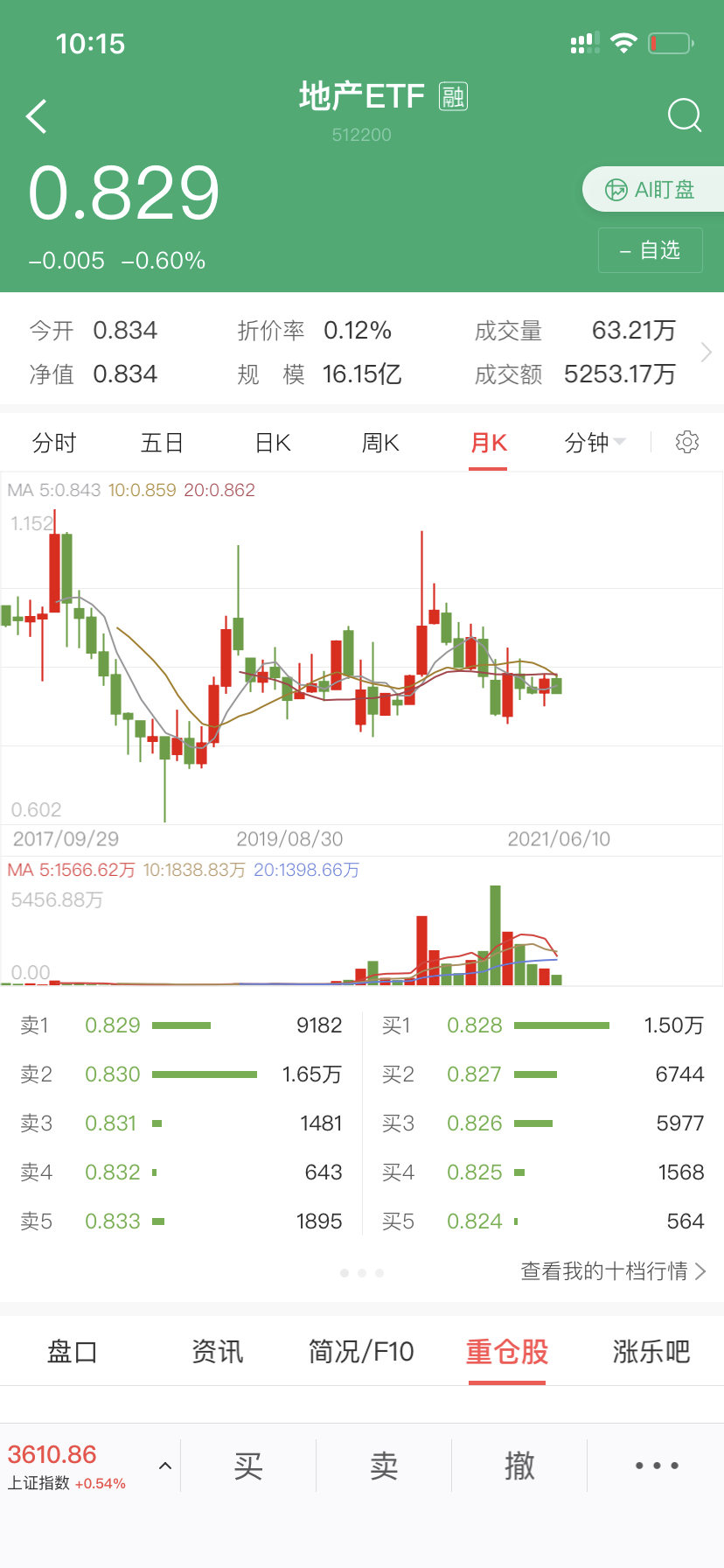The height and width of the screenshot is (1568, 724).
Task: Open 查看我的十档行情 link
Action: tap(613, 1271)
